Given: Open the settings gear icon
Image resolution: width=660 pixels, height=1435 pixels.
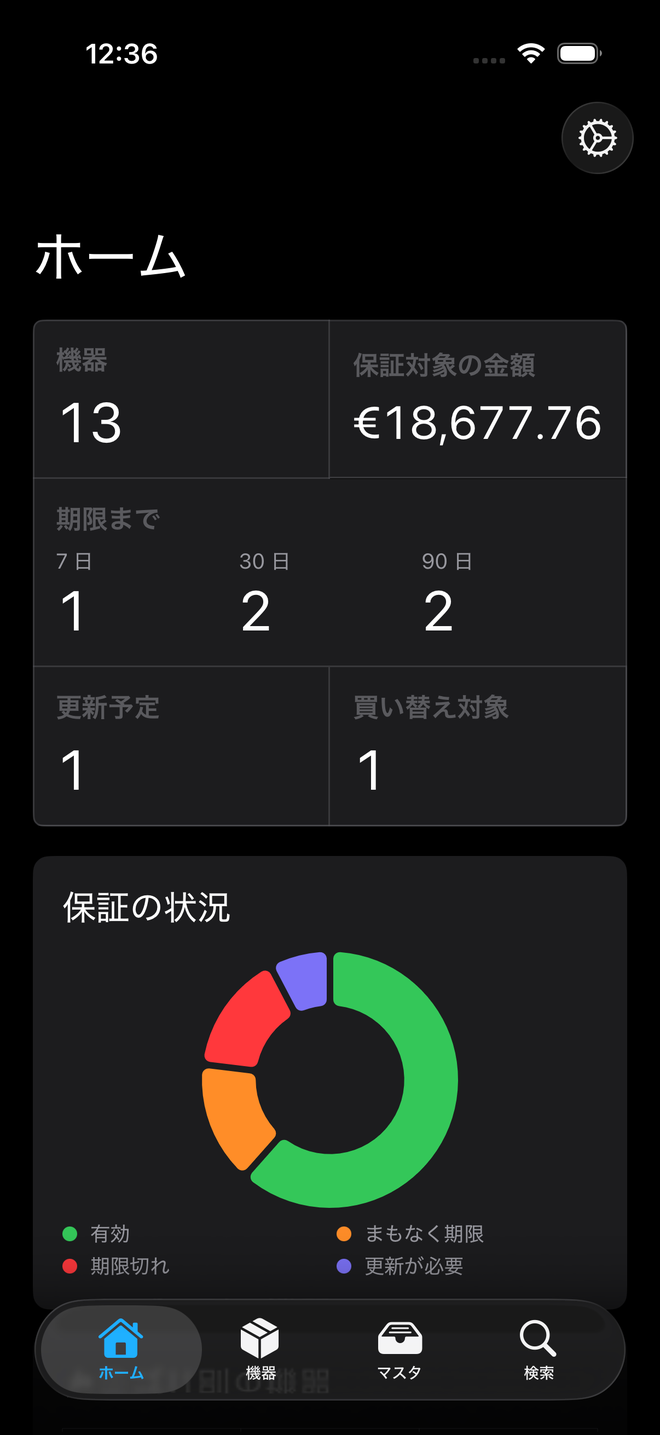Looking at the screenshot, I should [598, 138].
